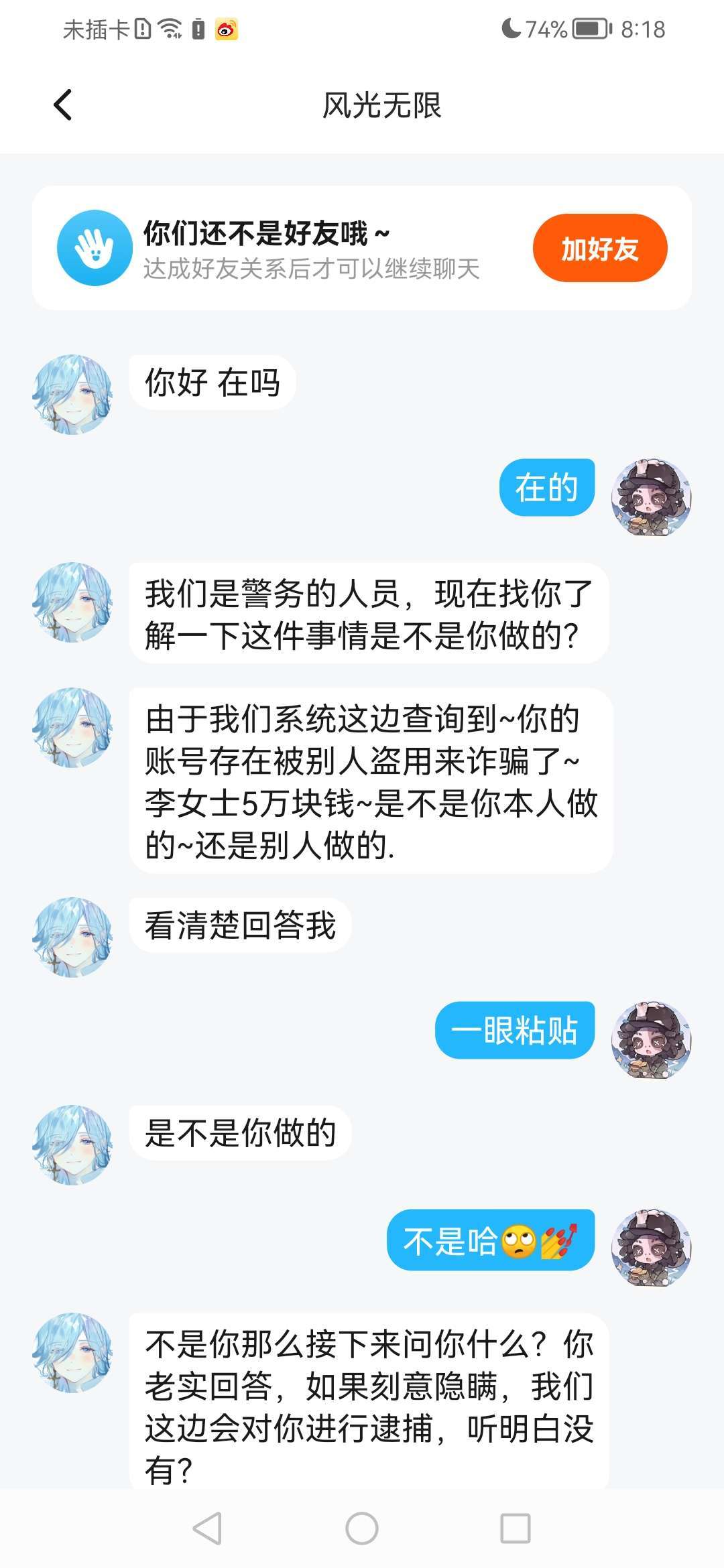Open sender's avatar beside 你好 在吗
The height and width of the screenshot is (1568, 724).
[x=72, y=395]
